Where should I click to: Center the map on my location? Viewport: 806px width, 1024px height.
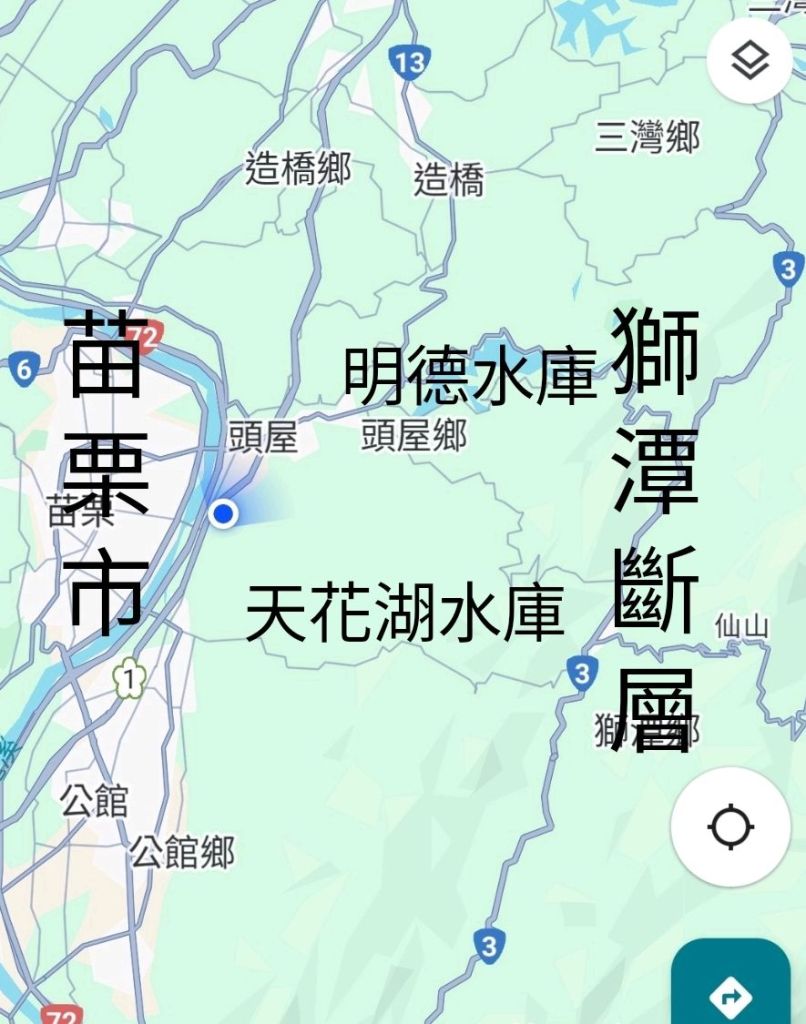730,827
